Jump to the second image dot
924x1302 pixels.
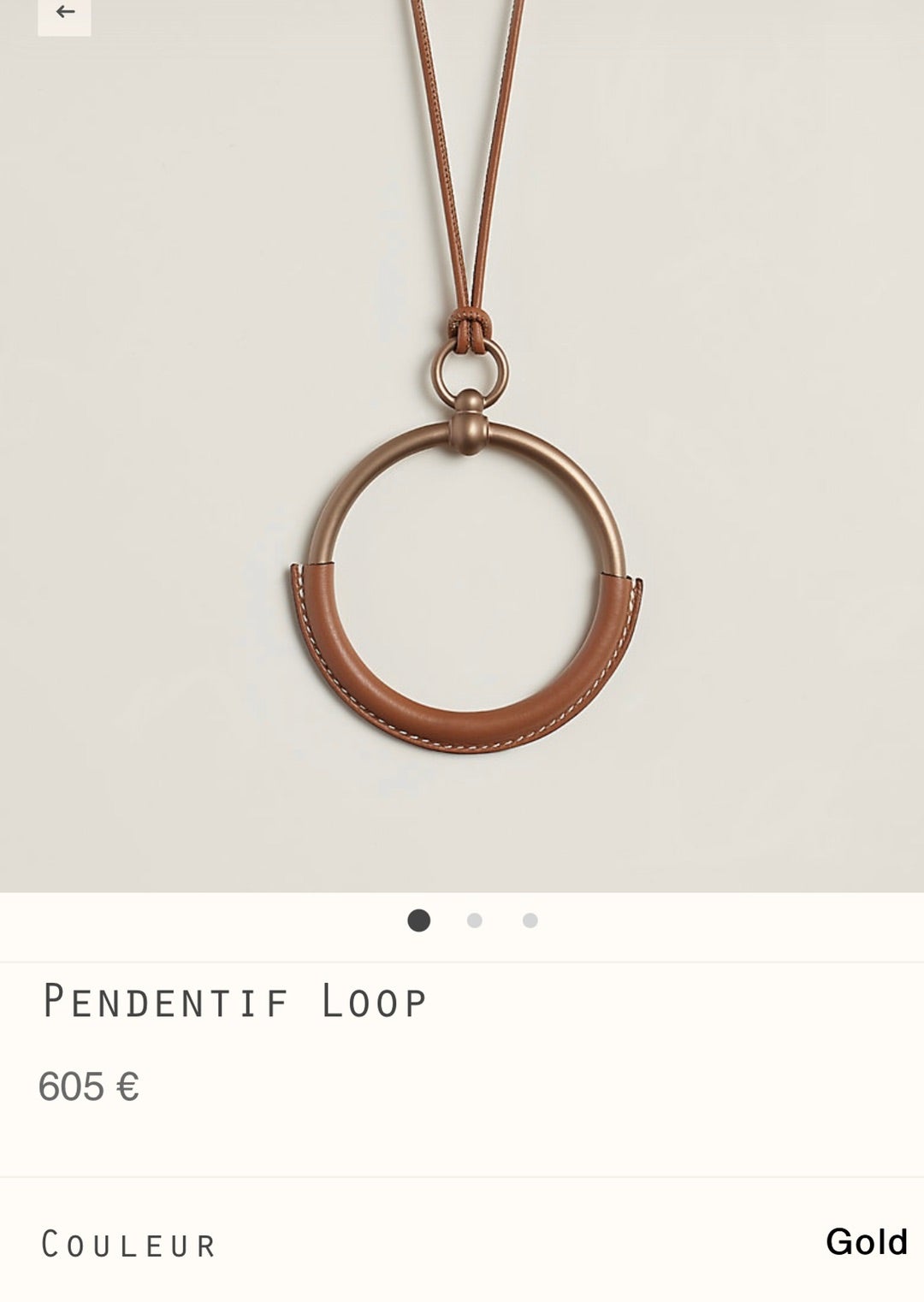click(474, 920)
